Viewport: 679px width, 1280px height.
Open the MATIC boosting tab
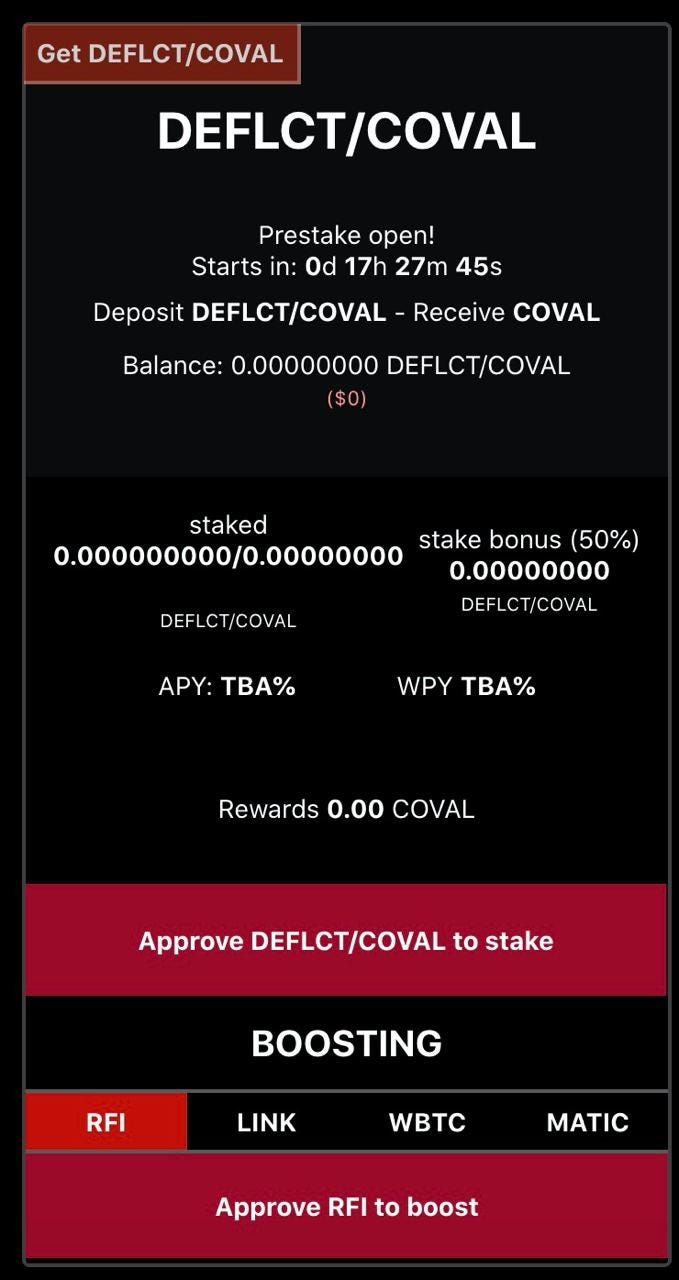click(x=587, y=1121)
